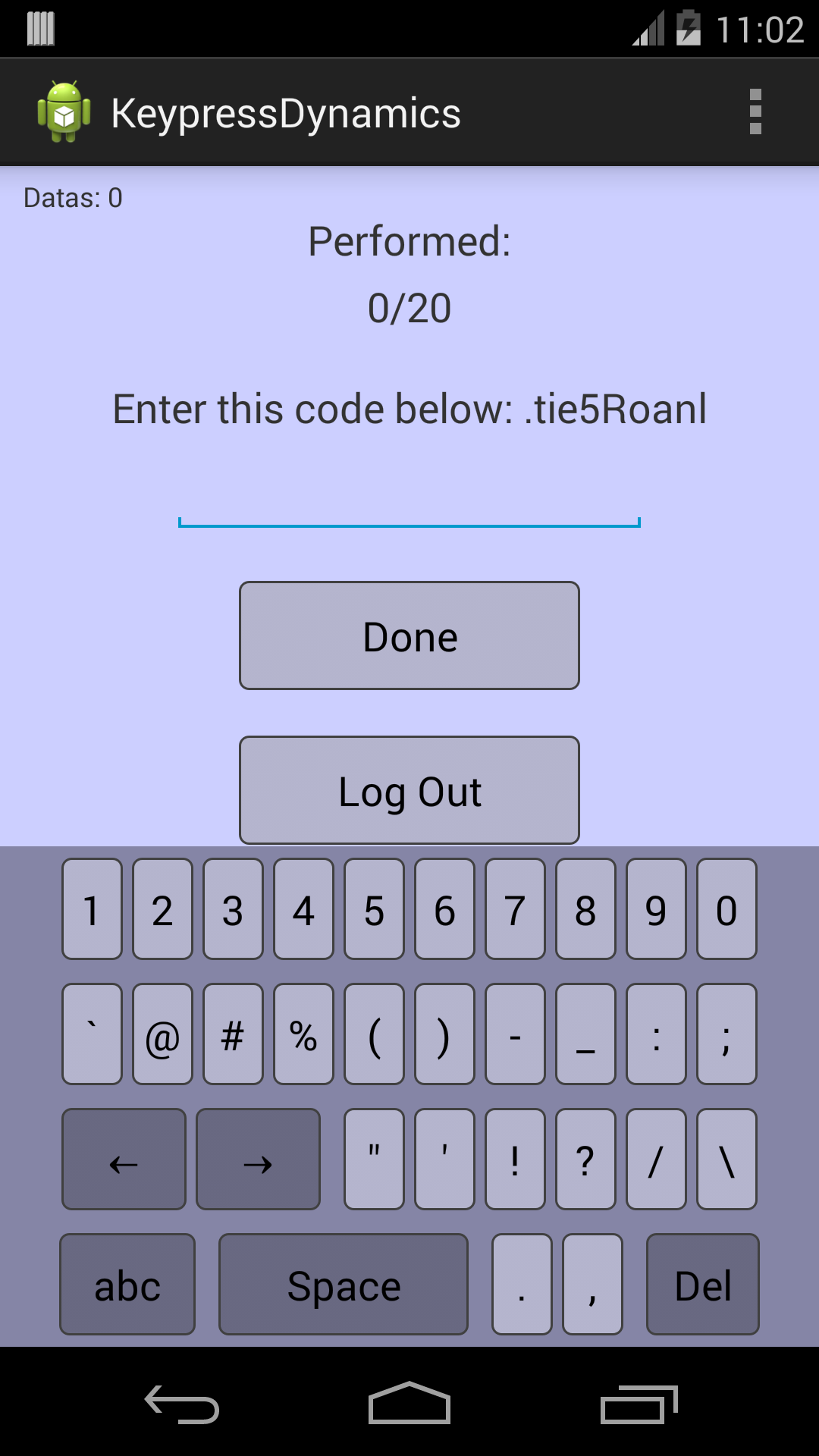Tap the Space key
The image size is (819, 1456).
point(344,1285)
